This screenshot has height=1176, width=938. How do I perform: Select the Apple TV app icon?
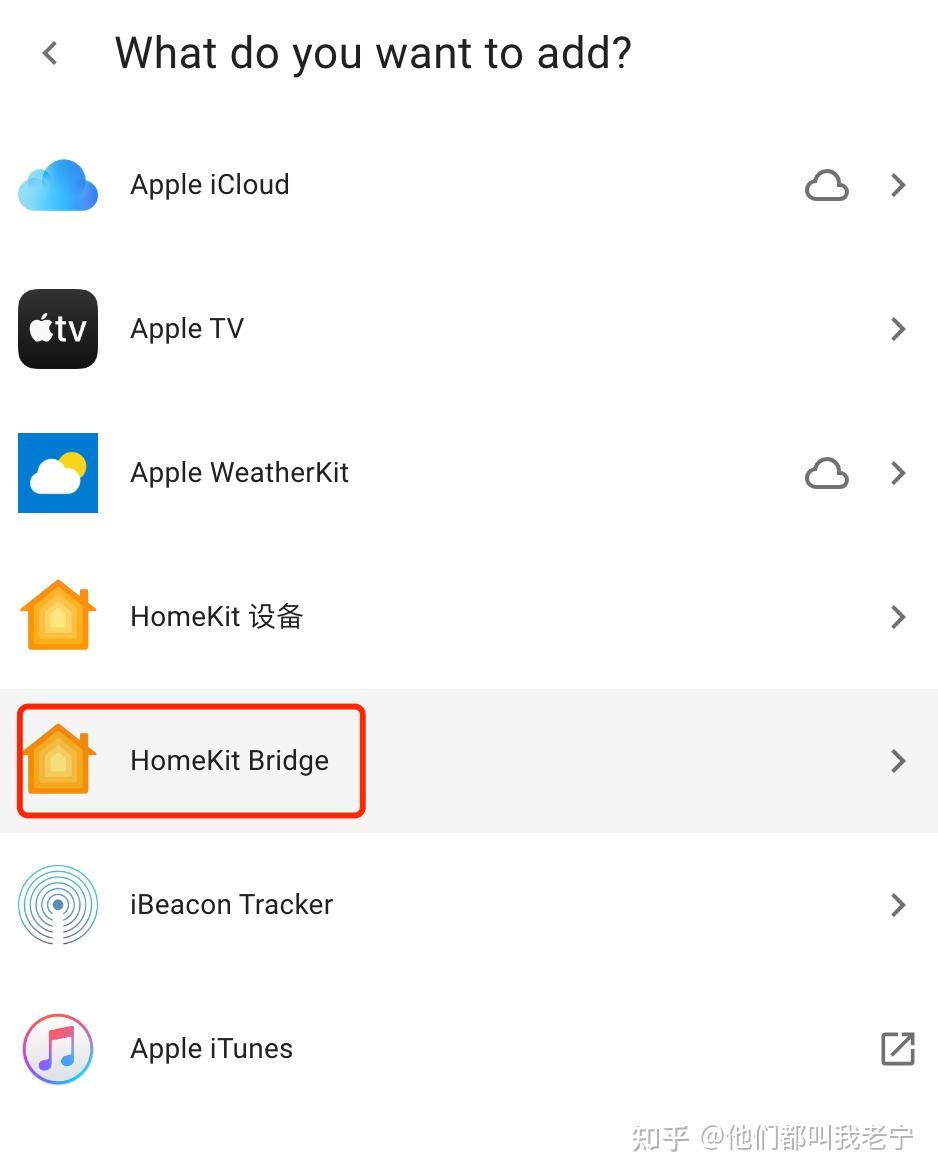57,328
